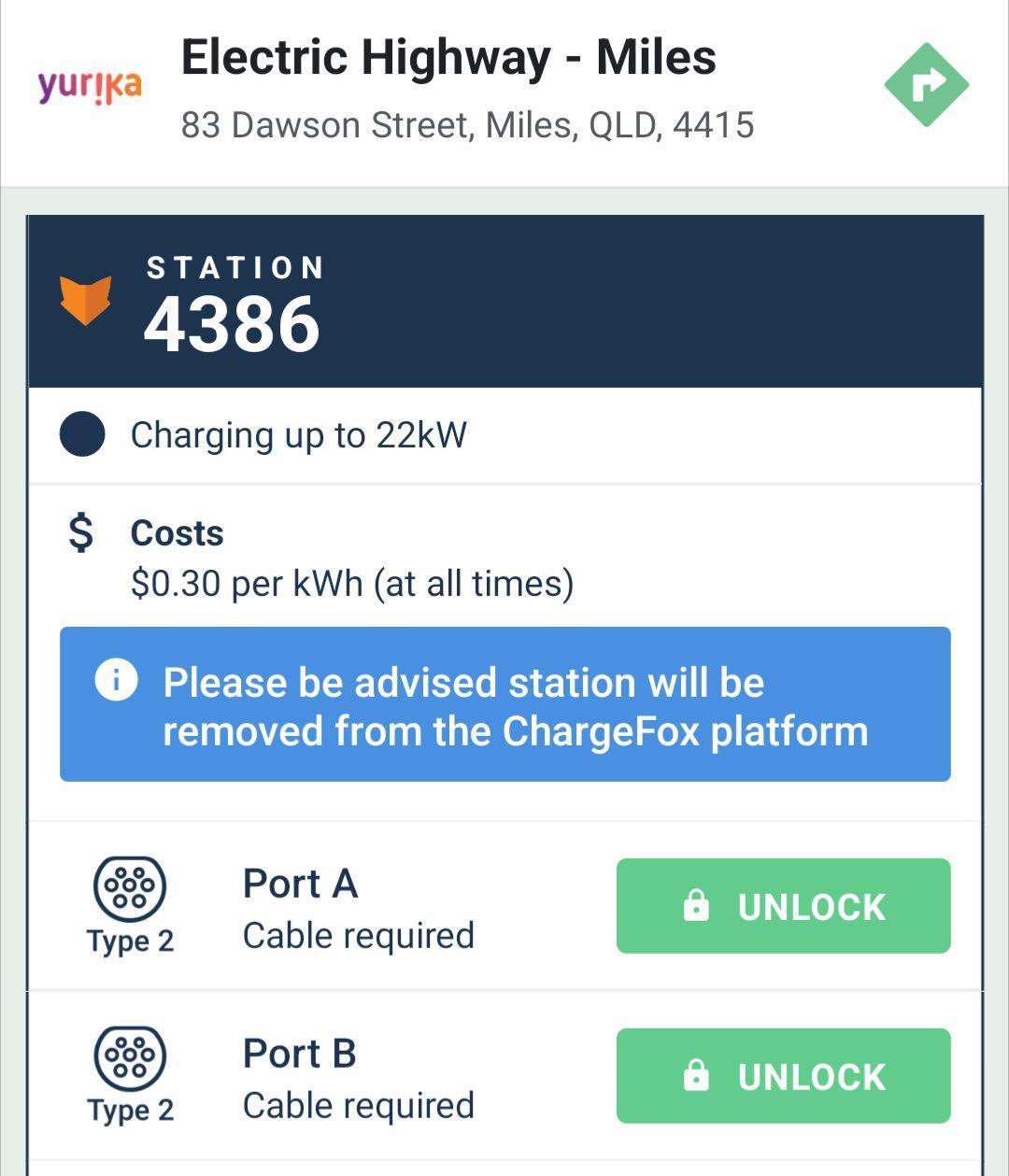This screenshot has width=1009, height=1176.
Task: Select the $0.30 per kWh pricing text
Action: tap(351, 583)
